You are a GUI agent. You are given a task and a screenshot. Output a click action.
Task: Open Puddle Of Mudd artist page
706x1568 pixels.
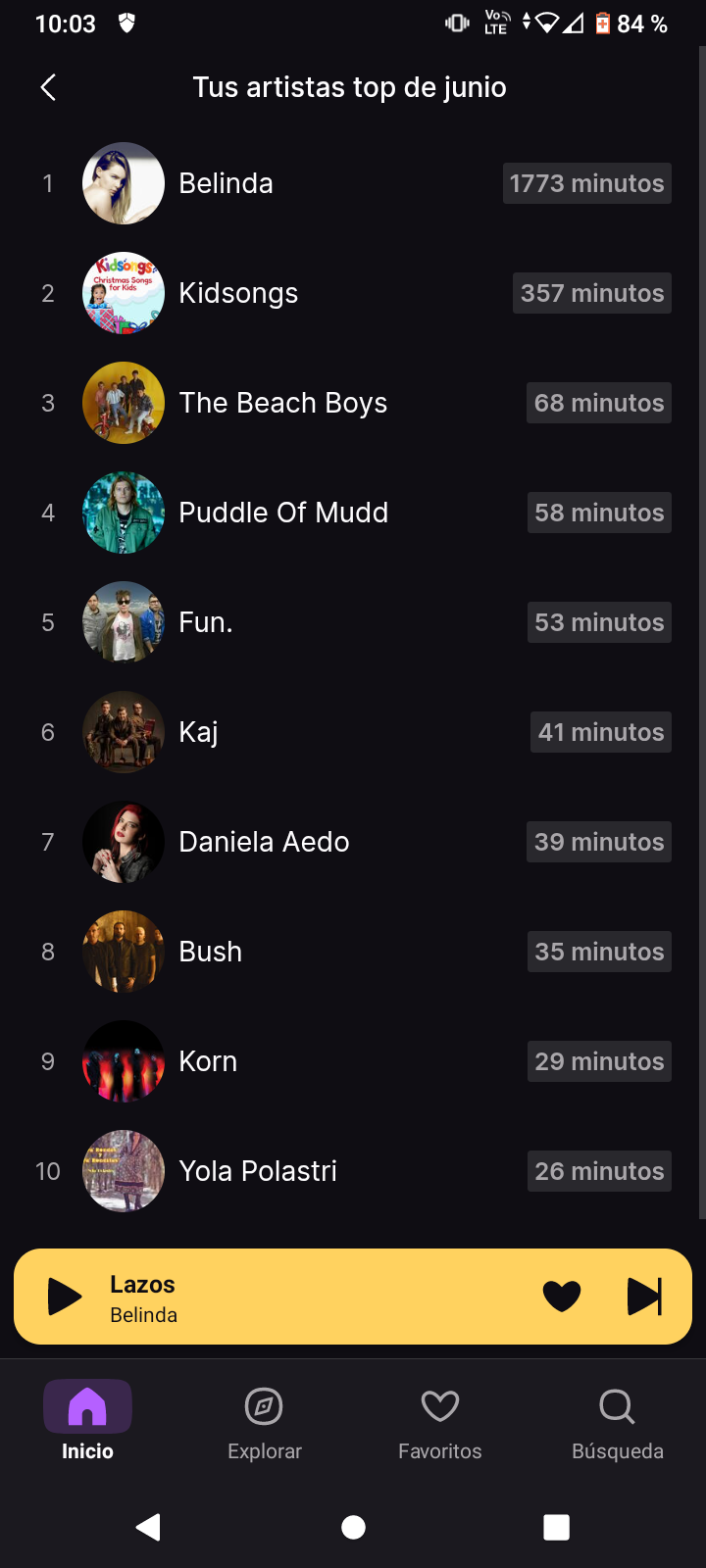click(x=353, y=513)
